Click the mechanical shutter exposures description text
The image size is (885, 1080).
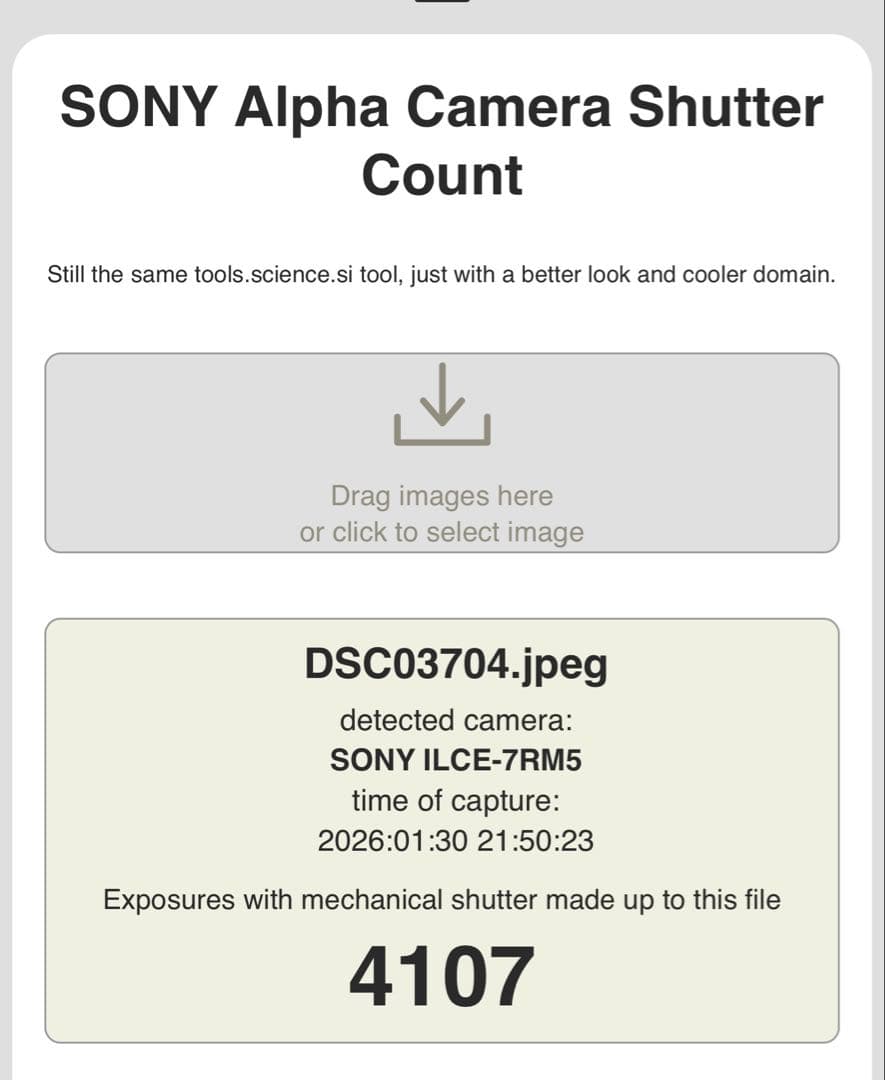pos(442,899)
